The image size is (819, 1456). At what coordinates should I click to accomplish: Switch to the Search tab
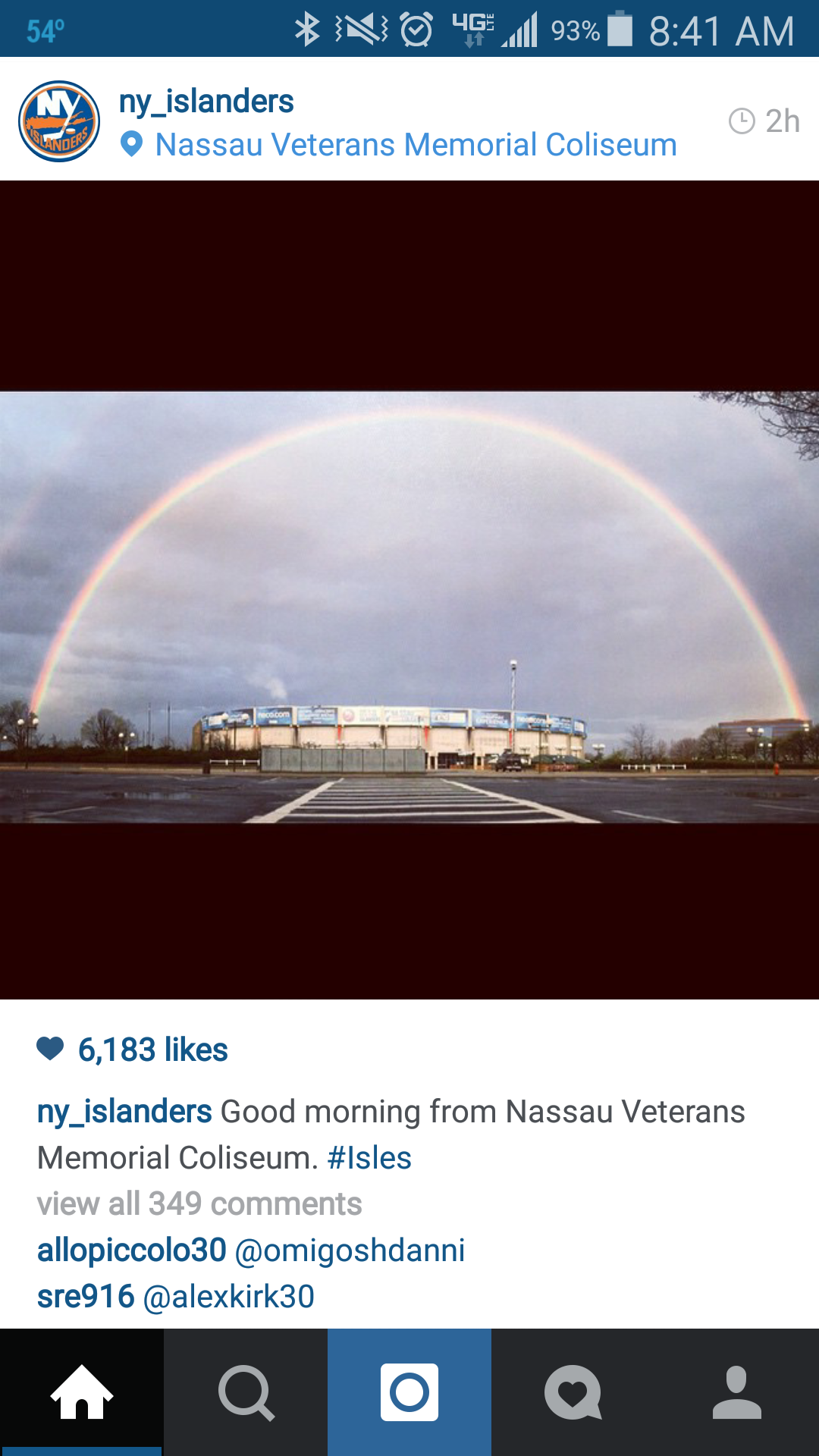coord(246,1392)
